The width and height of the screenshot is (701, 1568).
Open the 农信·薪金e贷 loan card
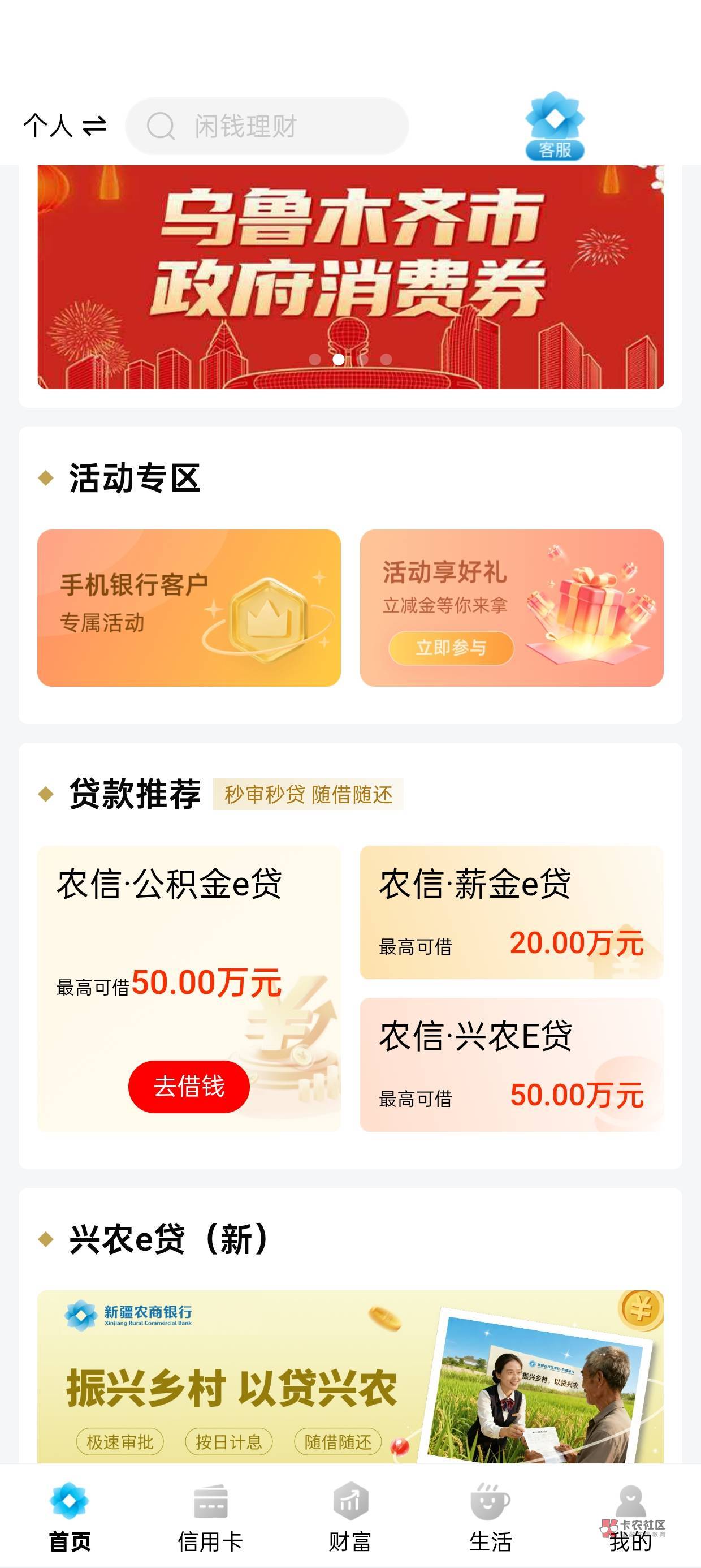click(512, 912)
